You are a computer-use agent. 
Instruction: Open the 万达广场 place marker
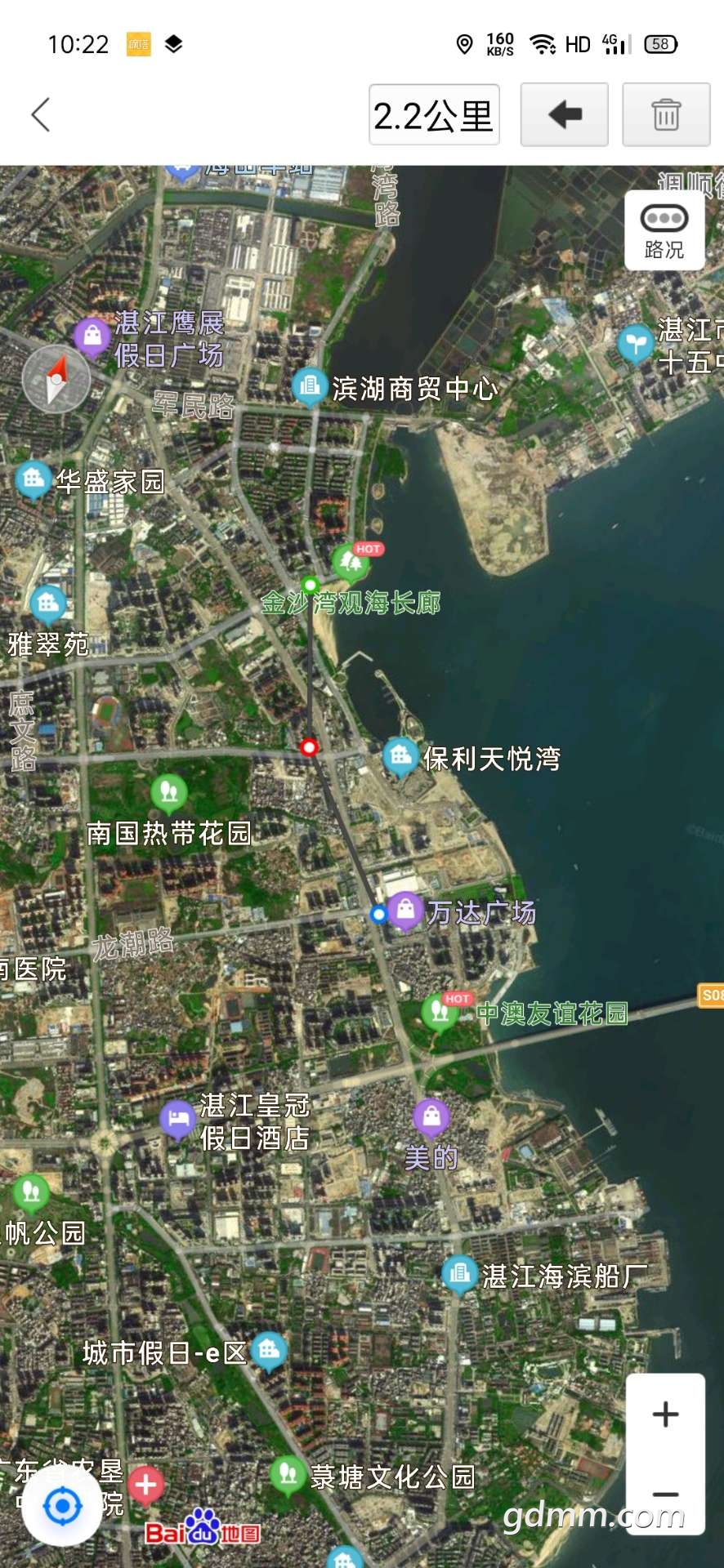[404, 910]
